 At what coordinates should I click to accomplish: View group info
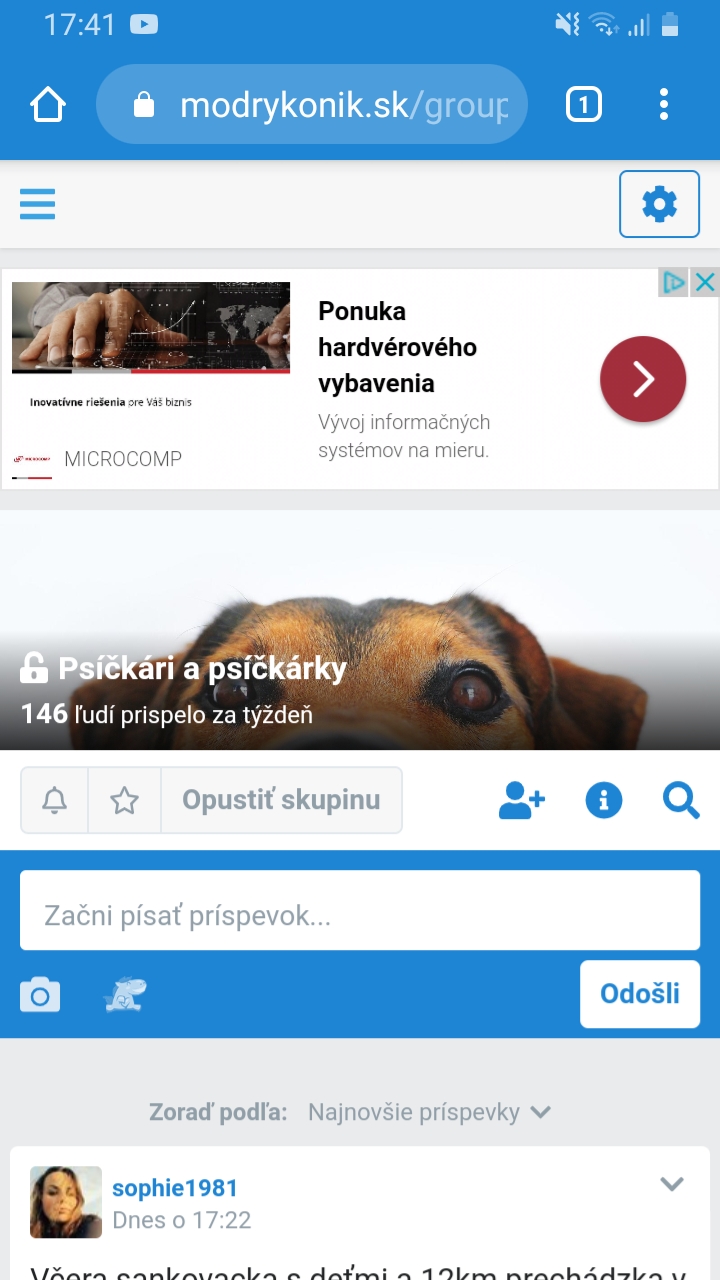point(603,800)
